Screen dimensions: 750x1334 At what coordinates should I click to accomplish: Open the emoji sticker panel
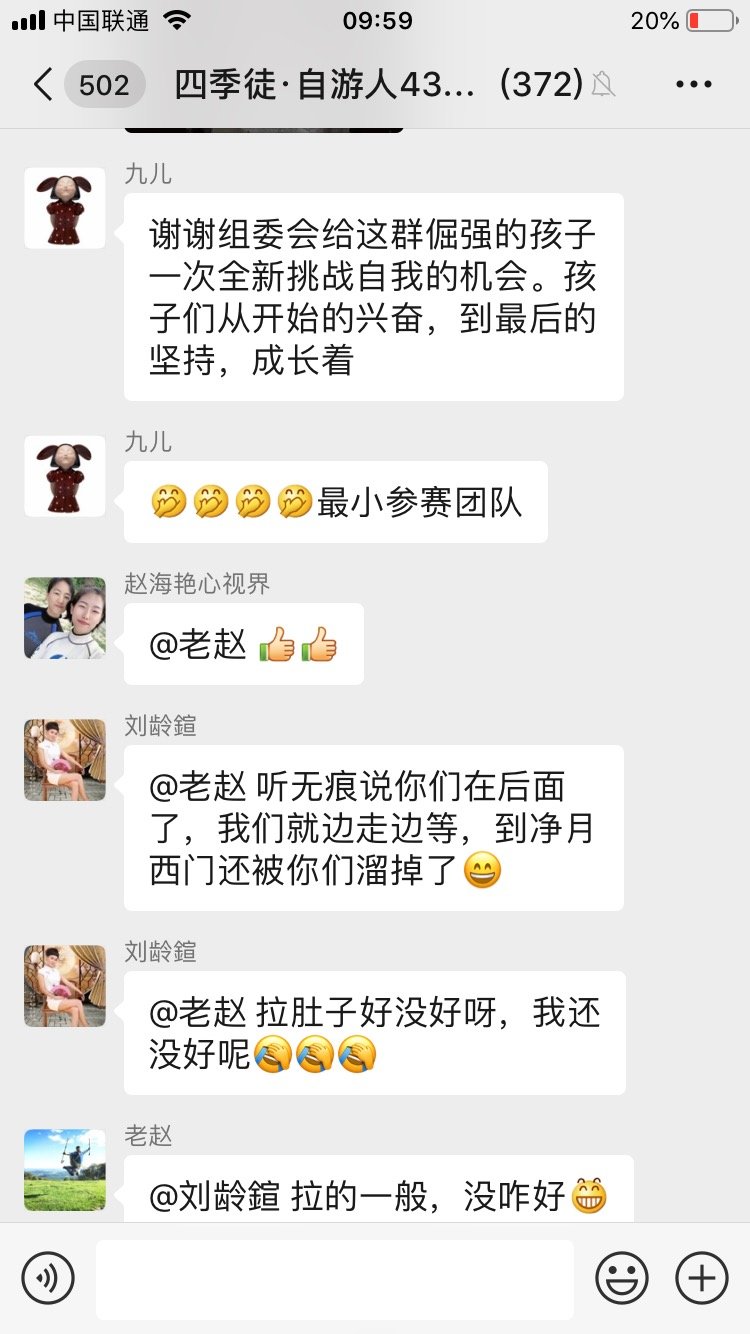[622, 1278]
